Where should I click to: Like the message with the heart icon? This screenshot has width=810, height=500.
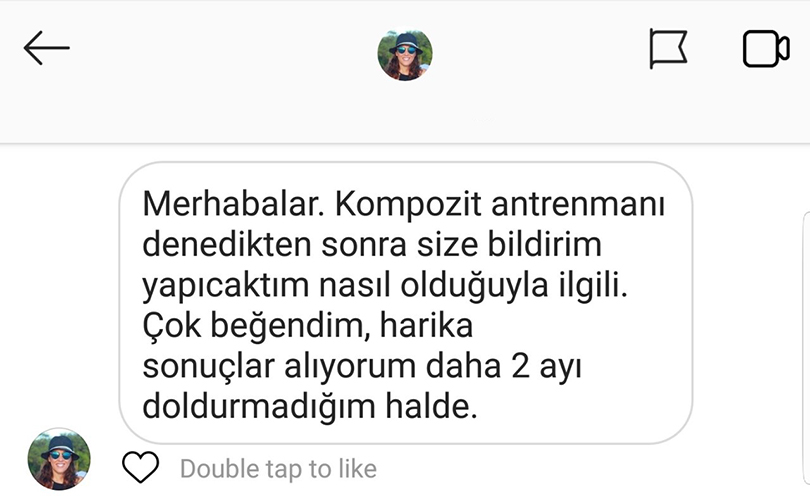click(x=141, y=467)
